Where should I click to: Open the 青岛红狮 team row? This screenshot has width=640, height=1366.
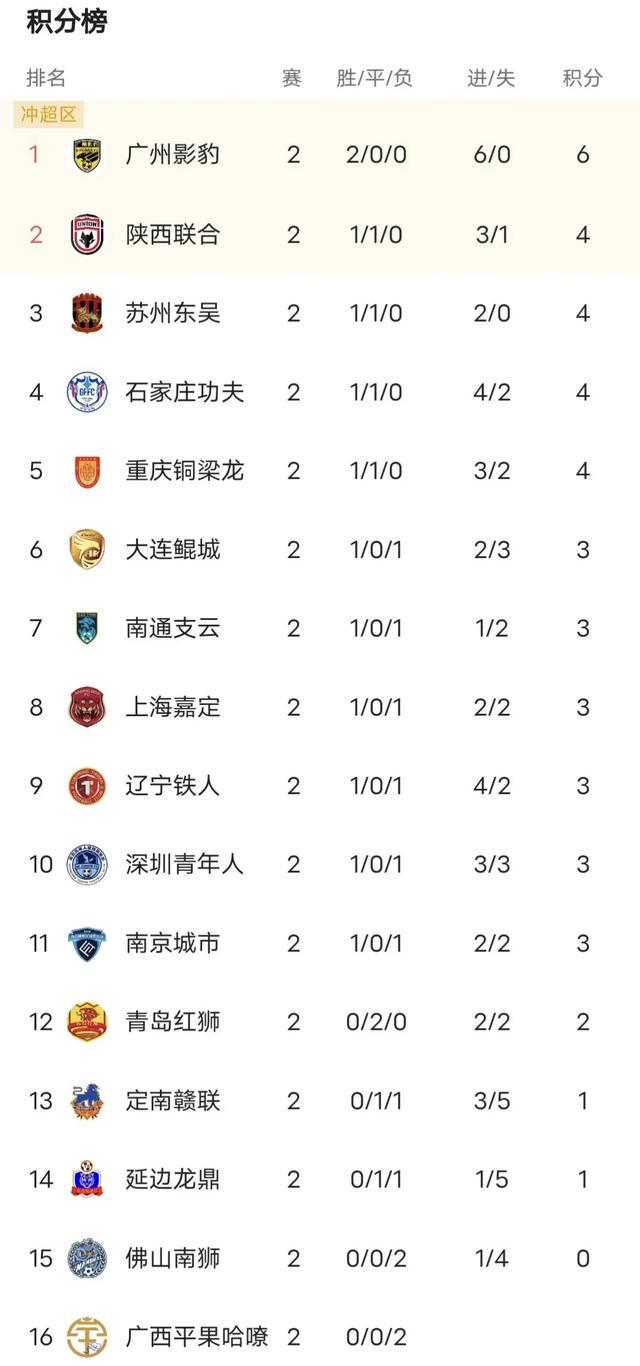pos(320,1022)
